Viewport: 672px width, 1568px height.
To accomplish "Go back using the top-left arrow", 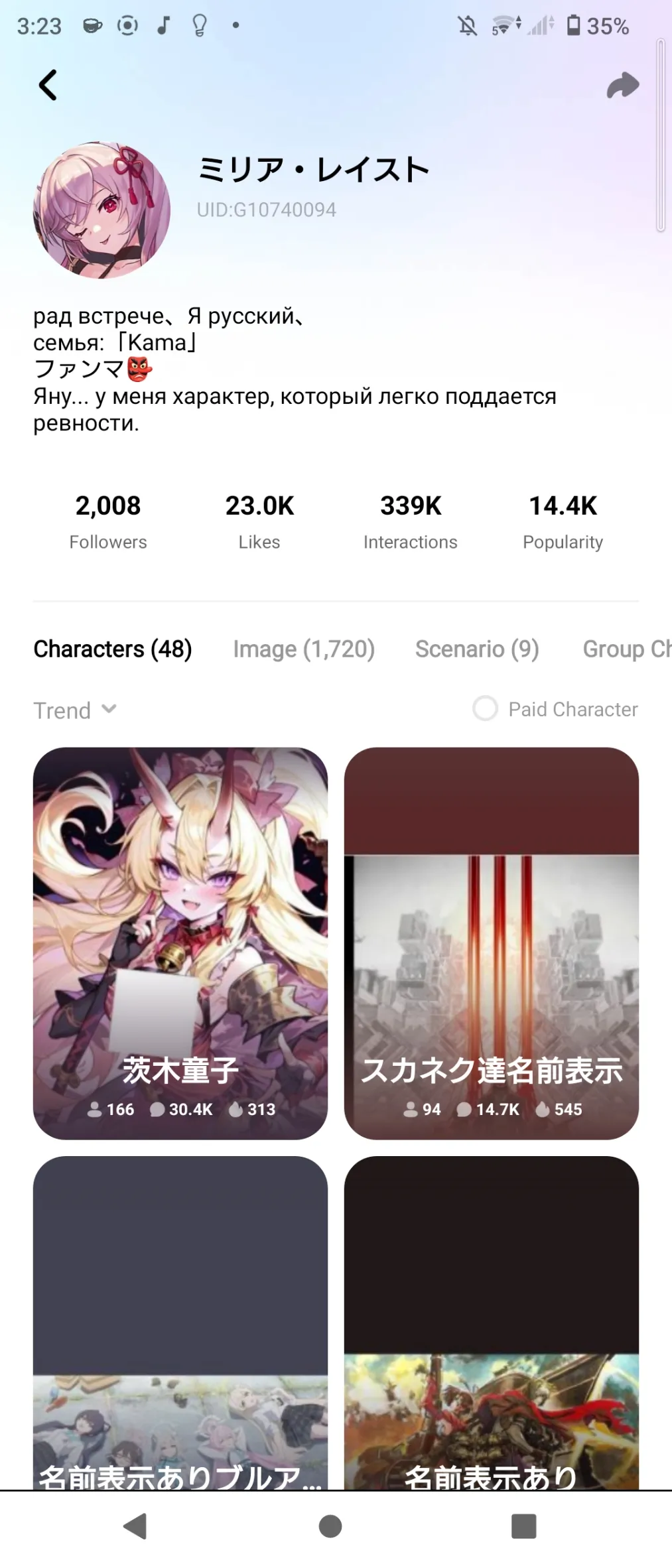I will (48, 85).
